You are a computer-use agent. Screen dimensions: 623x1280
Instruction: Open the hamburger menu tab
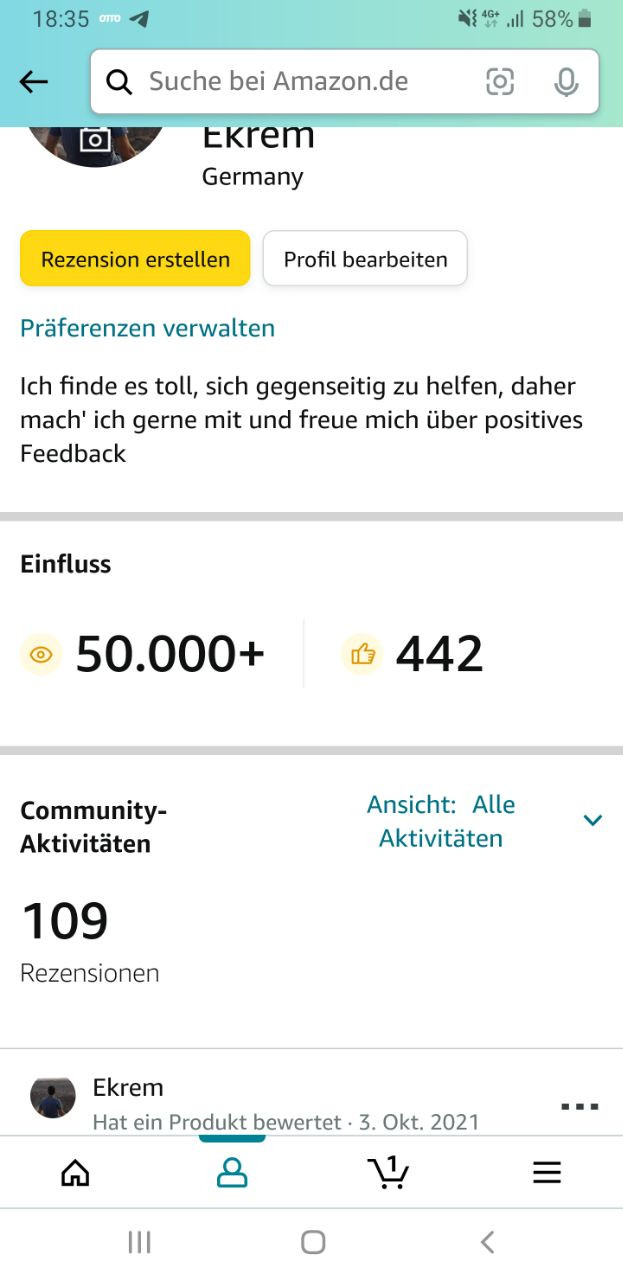(547, 1173)
